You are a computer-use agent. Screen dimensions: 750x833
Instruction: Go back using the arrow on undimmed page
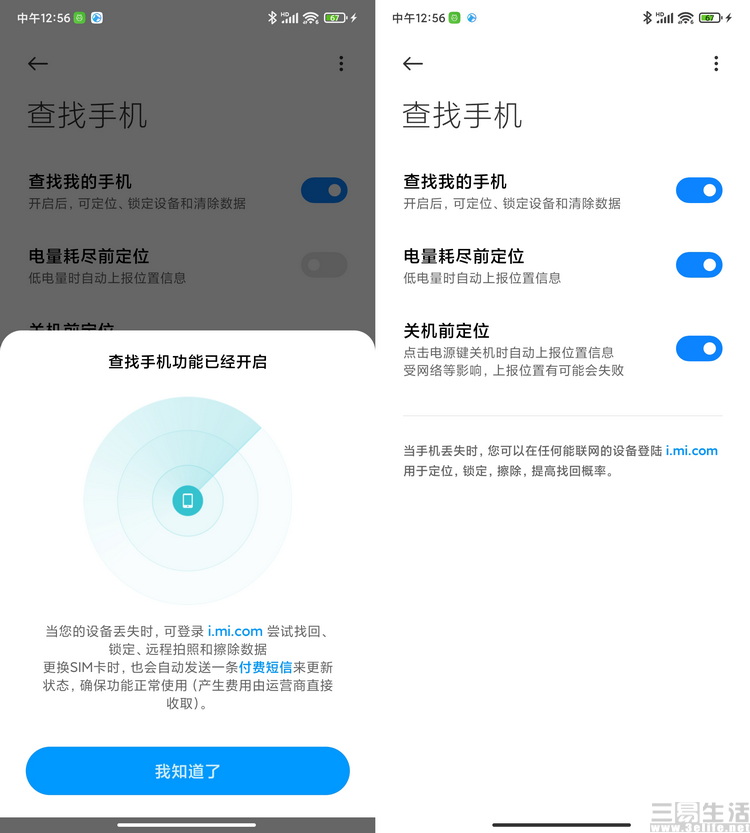coord(413,64)
